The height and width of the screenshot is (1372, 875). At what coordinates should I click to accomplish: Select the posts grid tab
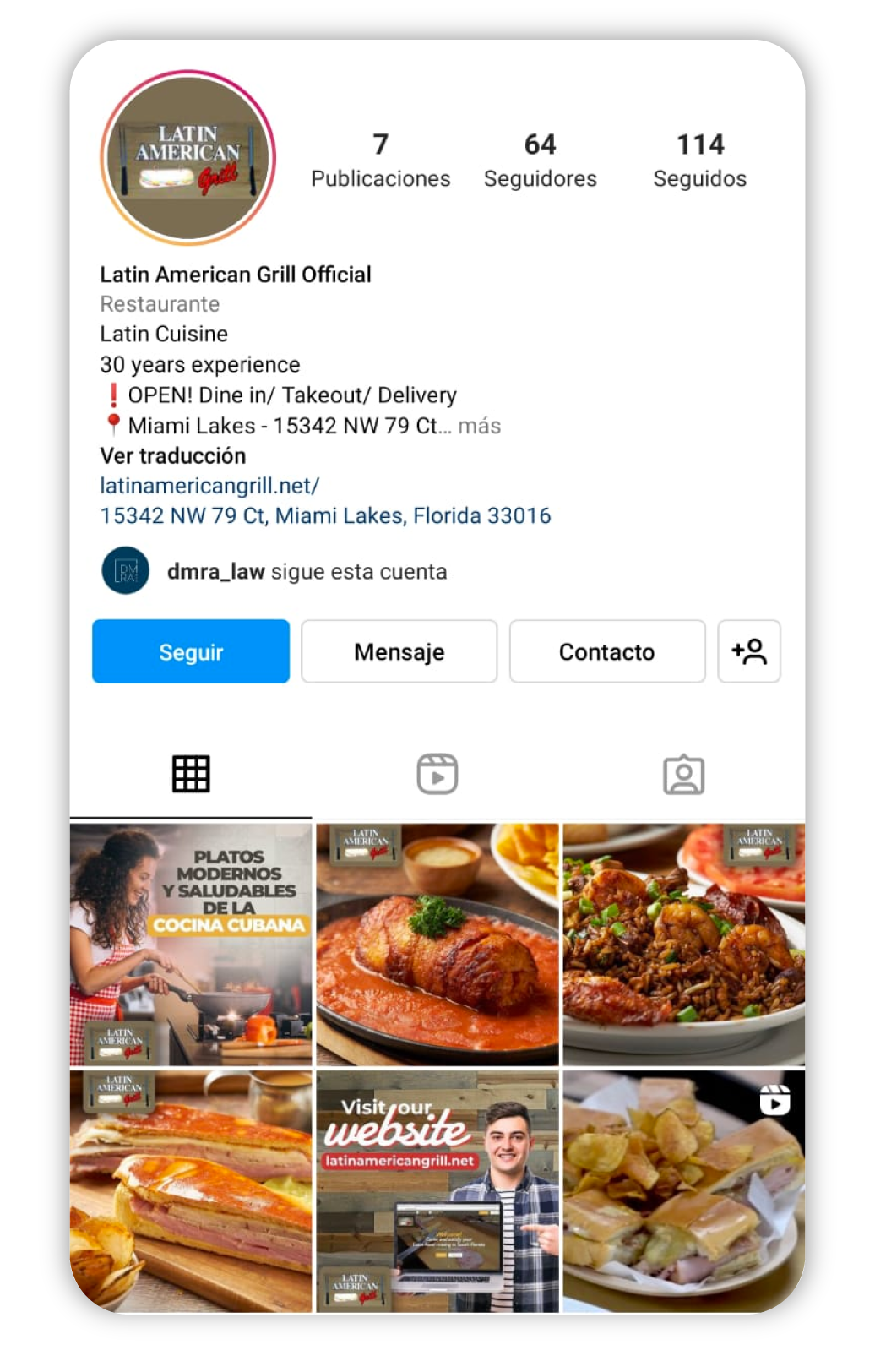[x=191, y=774]
